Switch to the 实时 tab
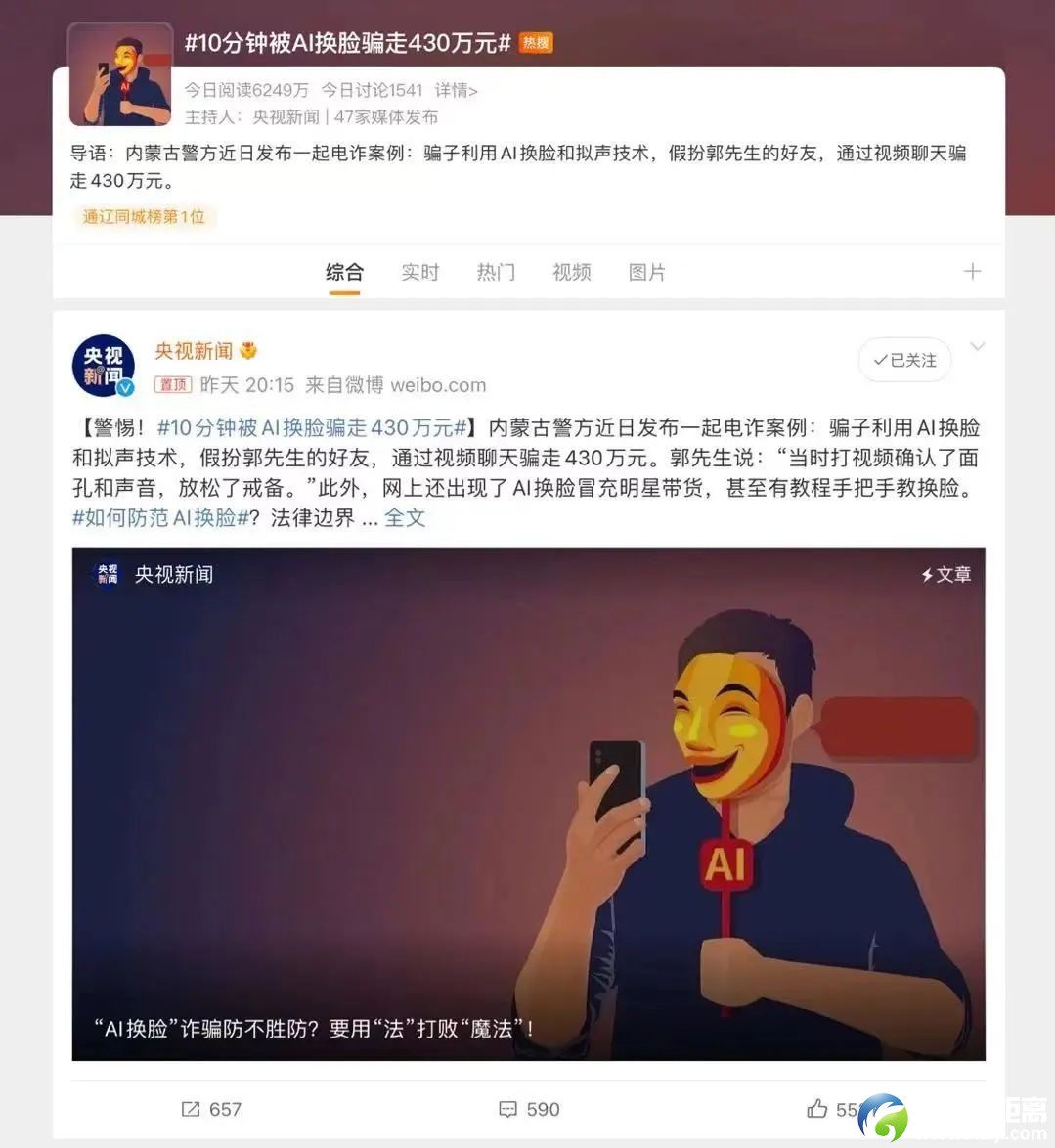 419,272
